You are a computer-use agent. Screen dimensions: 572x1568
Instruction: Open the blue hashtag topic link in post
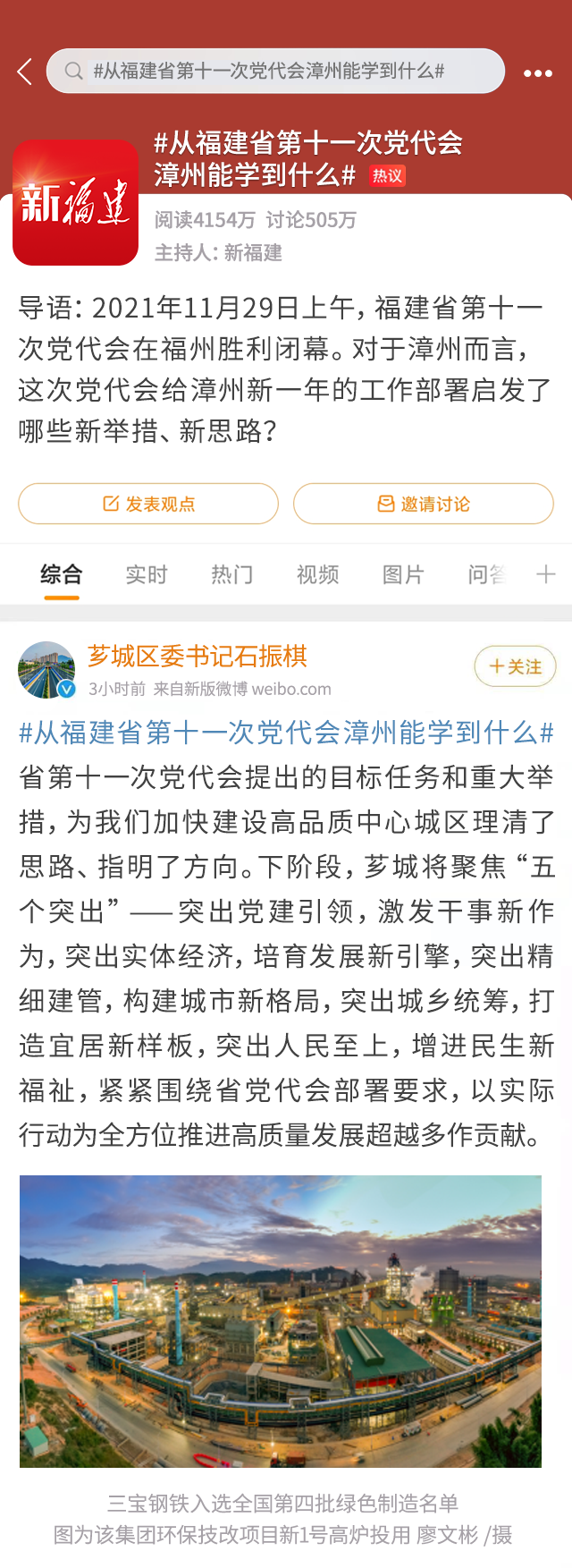pos(286,733)
